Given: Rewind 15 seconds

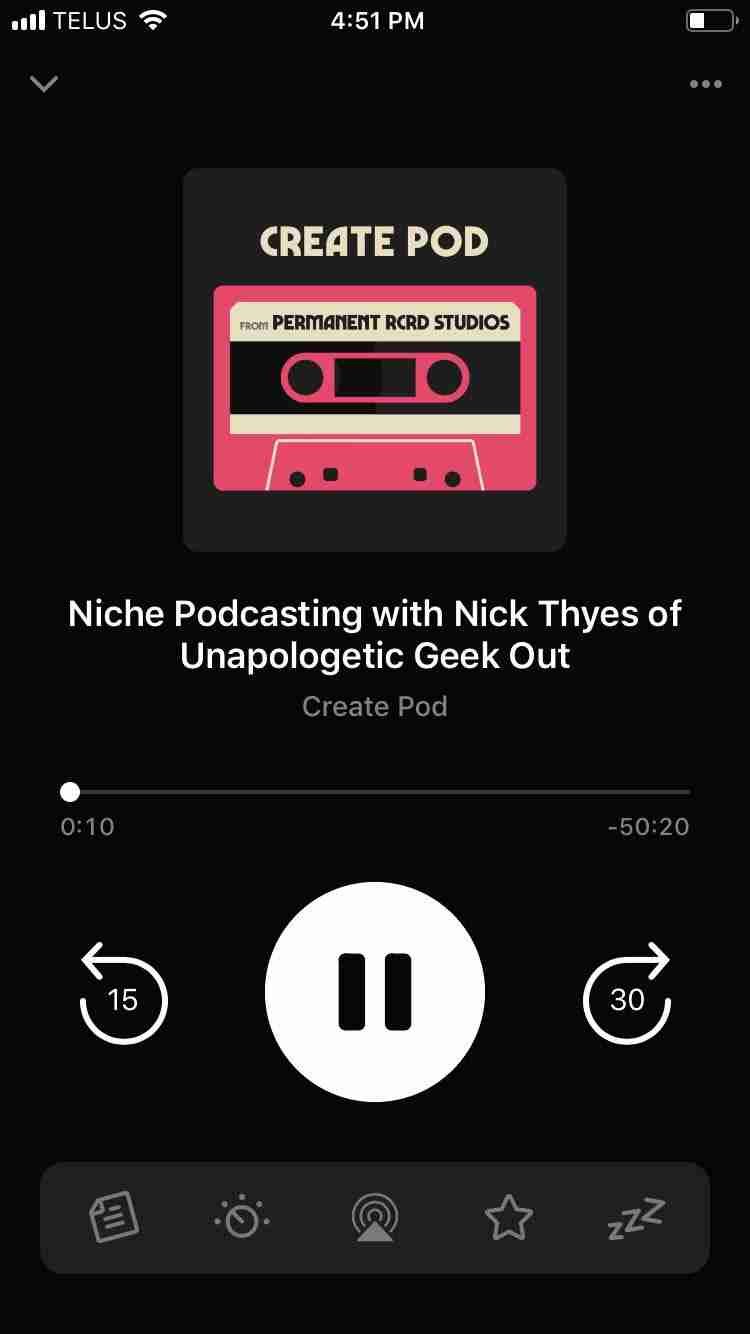Looking at the screenshot, I should (x=123, y=993).
